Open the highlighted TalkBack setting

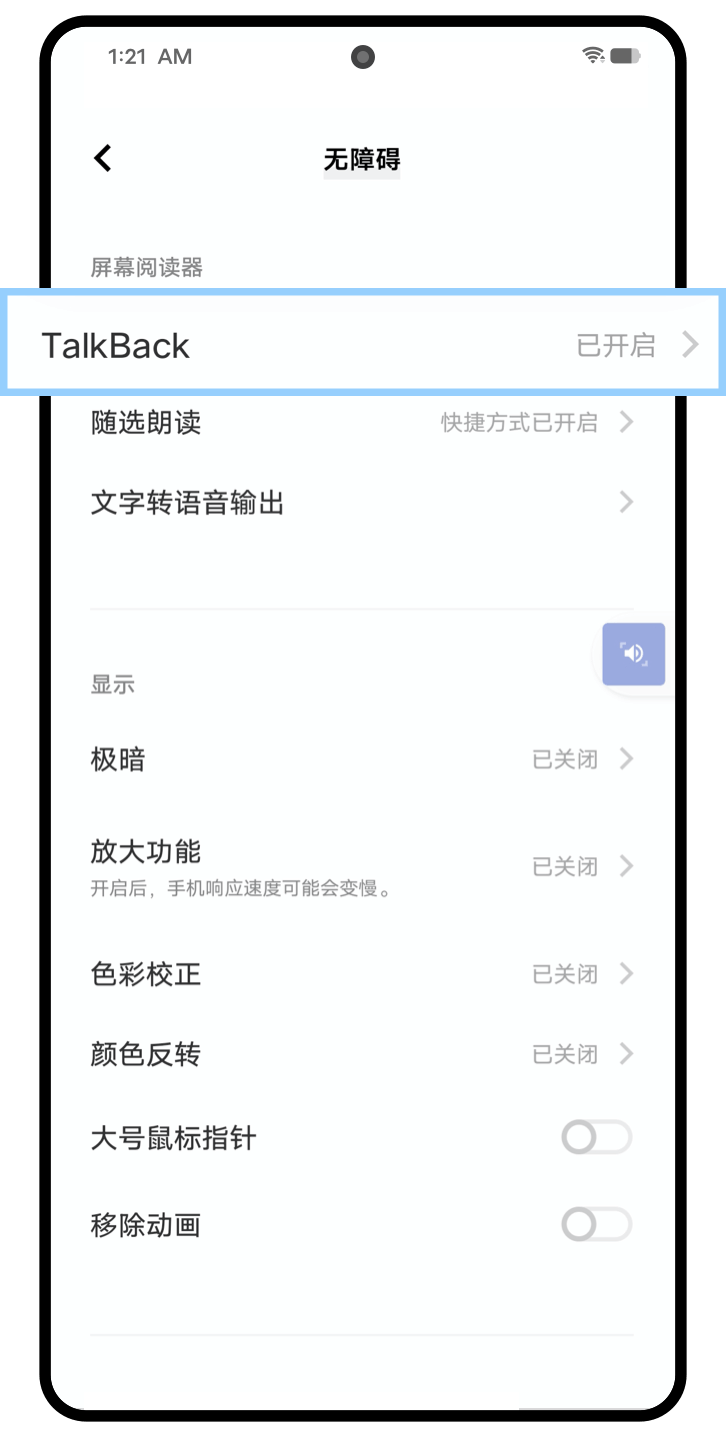coord(300,345)
